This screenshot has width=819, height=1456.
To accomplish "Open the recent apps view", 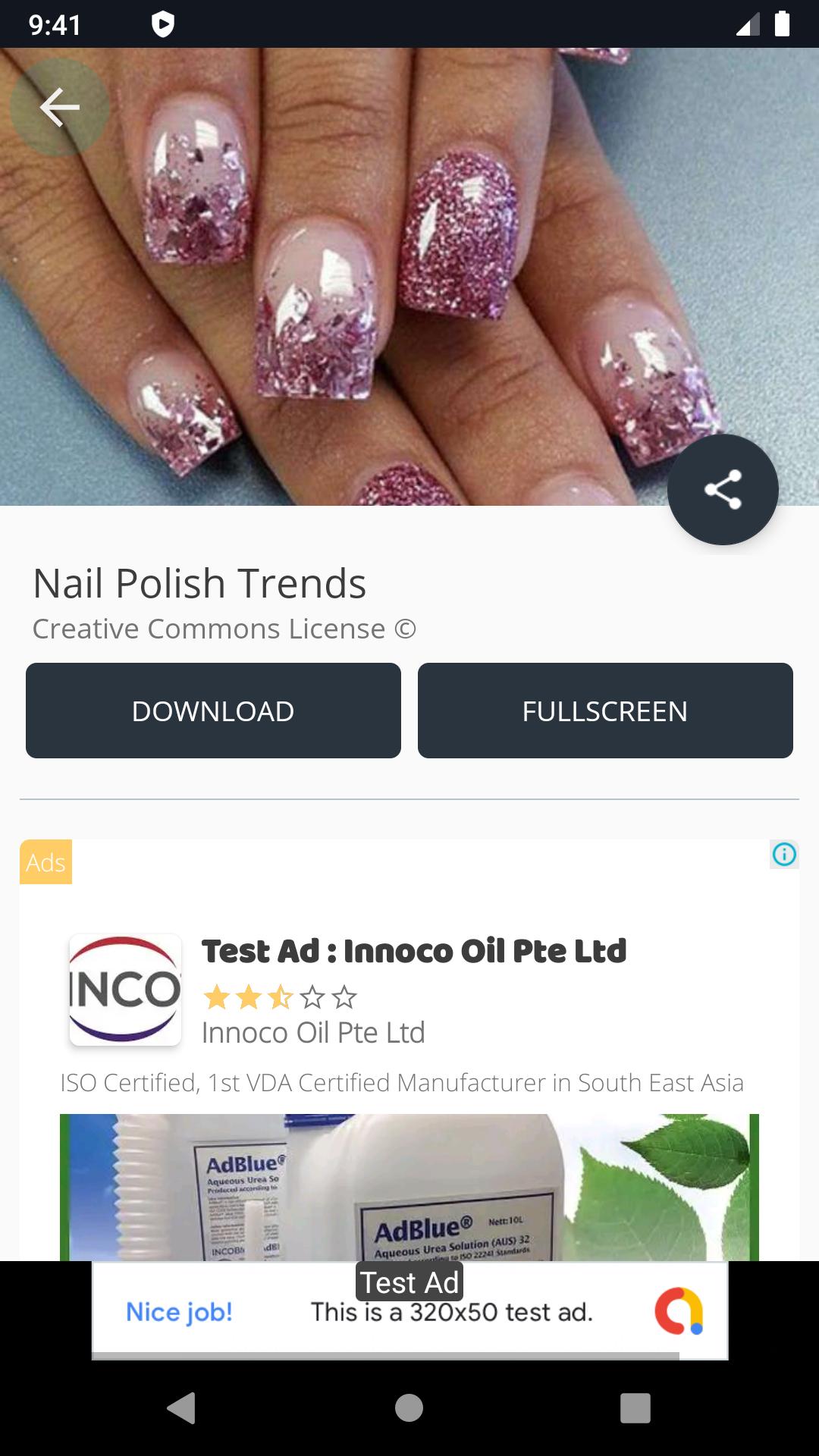I will coord(635,1408).
